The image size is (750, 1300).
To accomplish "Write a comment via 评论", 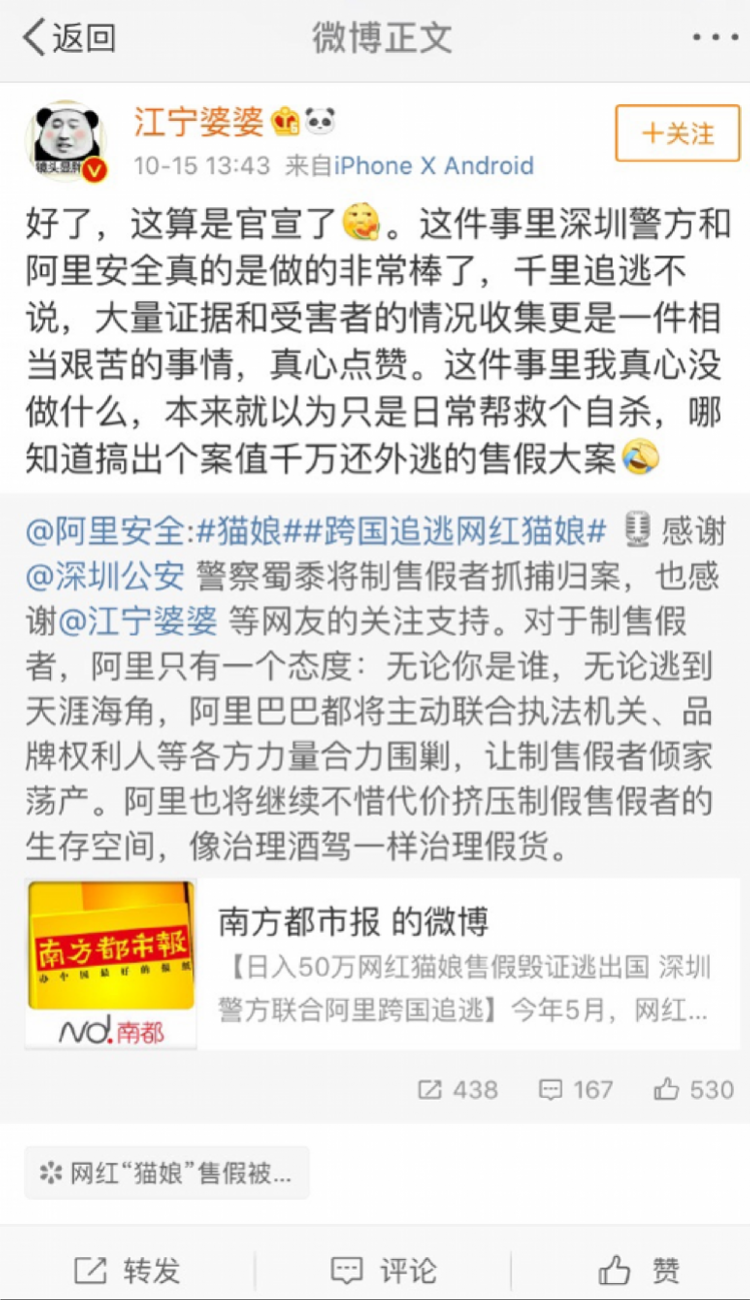I will 383,1270.
